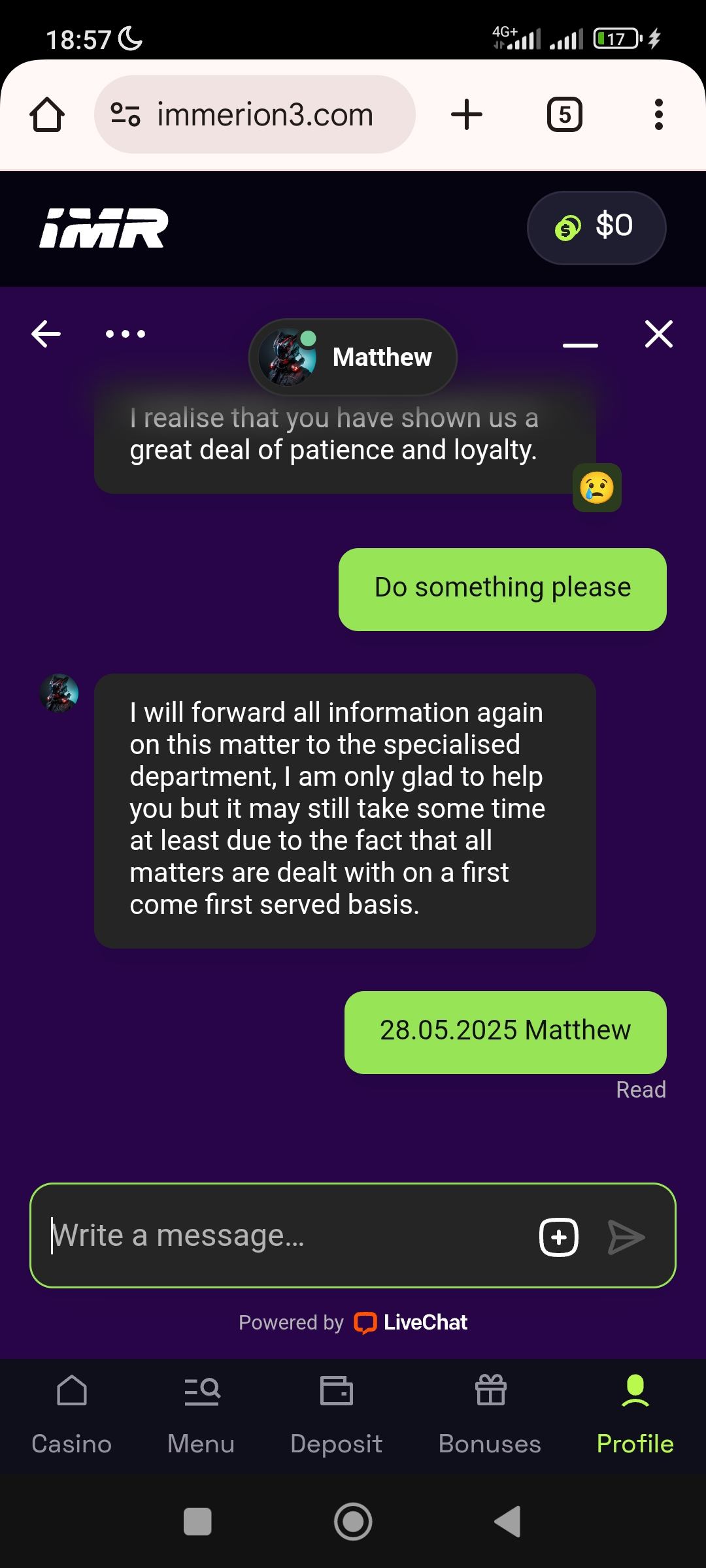Show the open browser tabs switcher
Viewport: 706px width, 1568px height.
point(564,115)
